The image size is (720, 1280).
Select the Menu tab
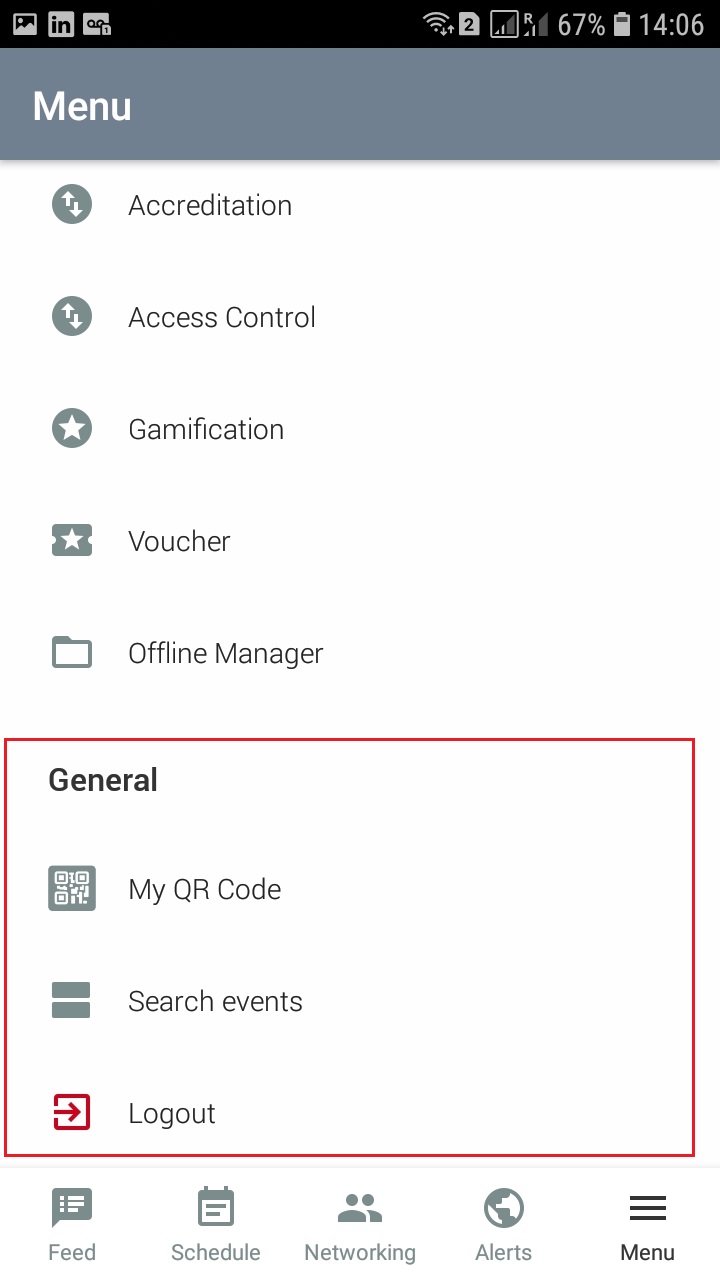click(648, 1224)
